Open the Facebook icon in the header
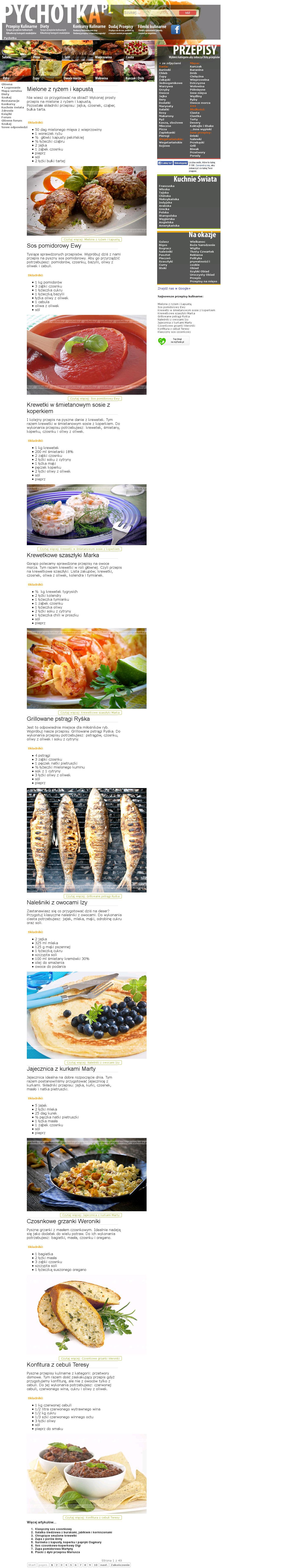 175,29
